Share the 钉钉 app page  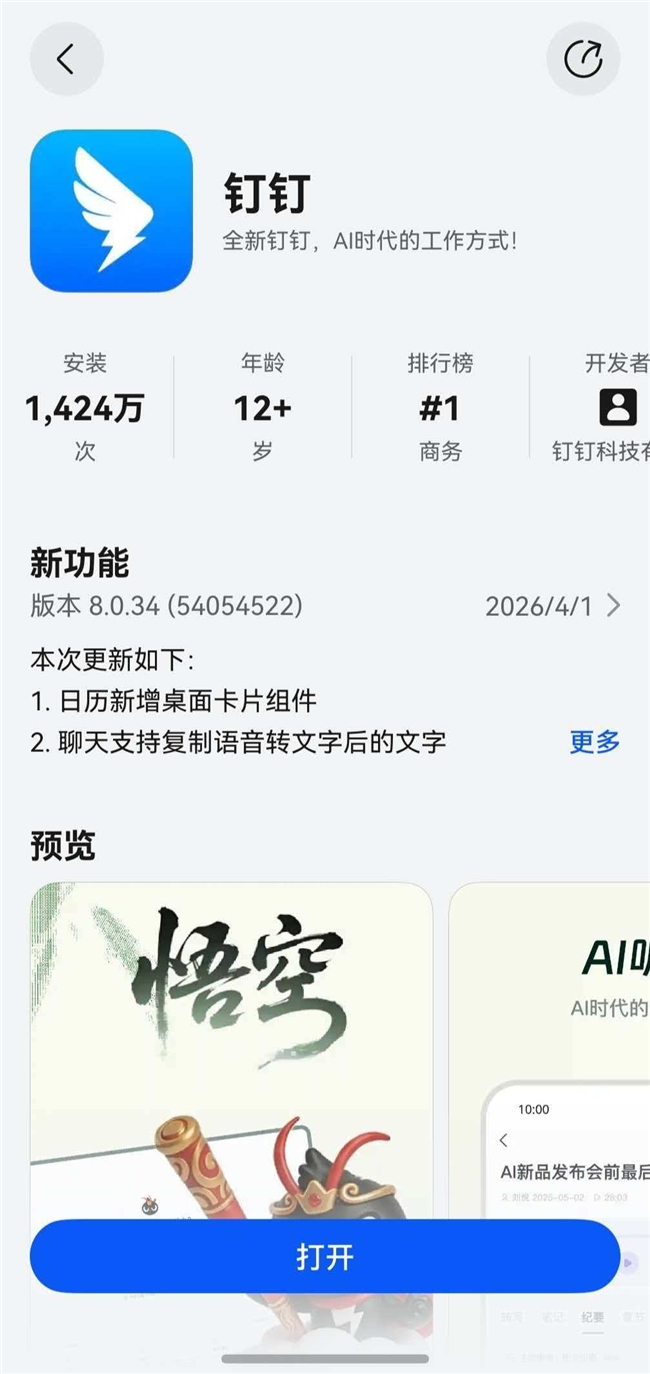[x=583, y=60]
